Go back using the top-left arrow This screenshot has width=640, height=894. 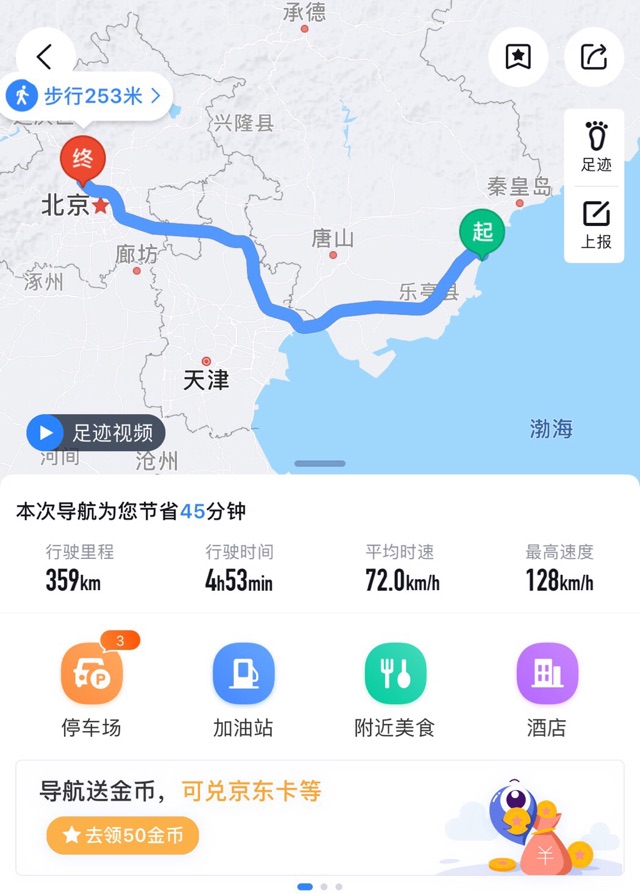pyautogui.click(x=44, y=56)
